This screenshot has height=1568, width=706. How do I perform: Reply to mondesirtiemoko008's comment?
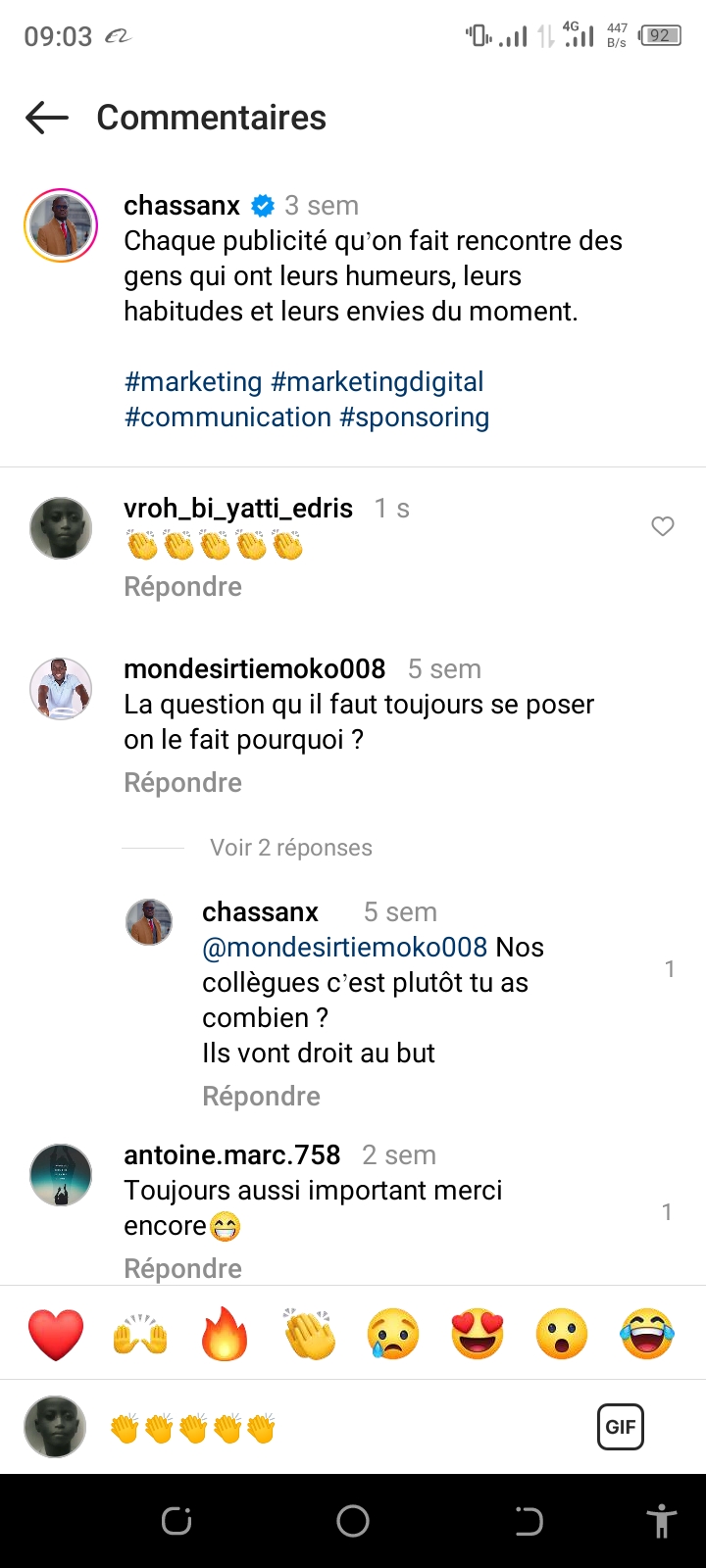(x=182, y=783)
